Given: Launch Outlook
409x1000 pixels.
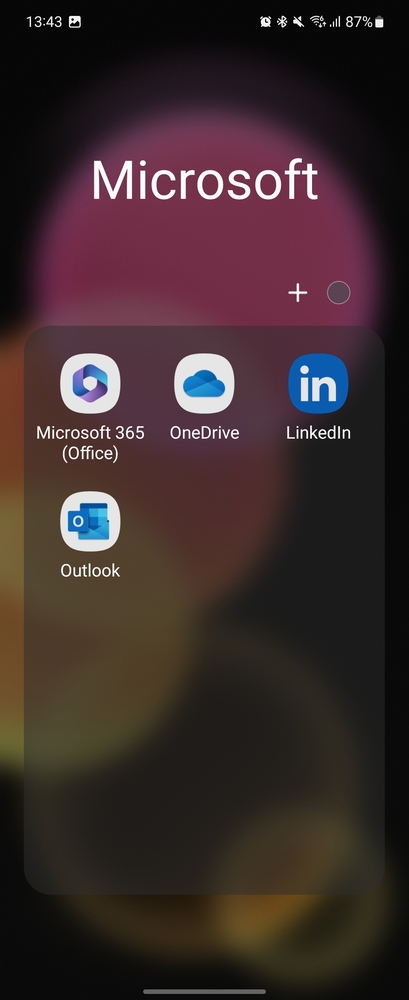Looking at the screenshot, I should pos(90,521).
